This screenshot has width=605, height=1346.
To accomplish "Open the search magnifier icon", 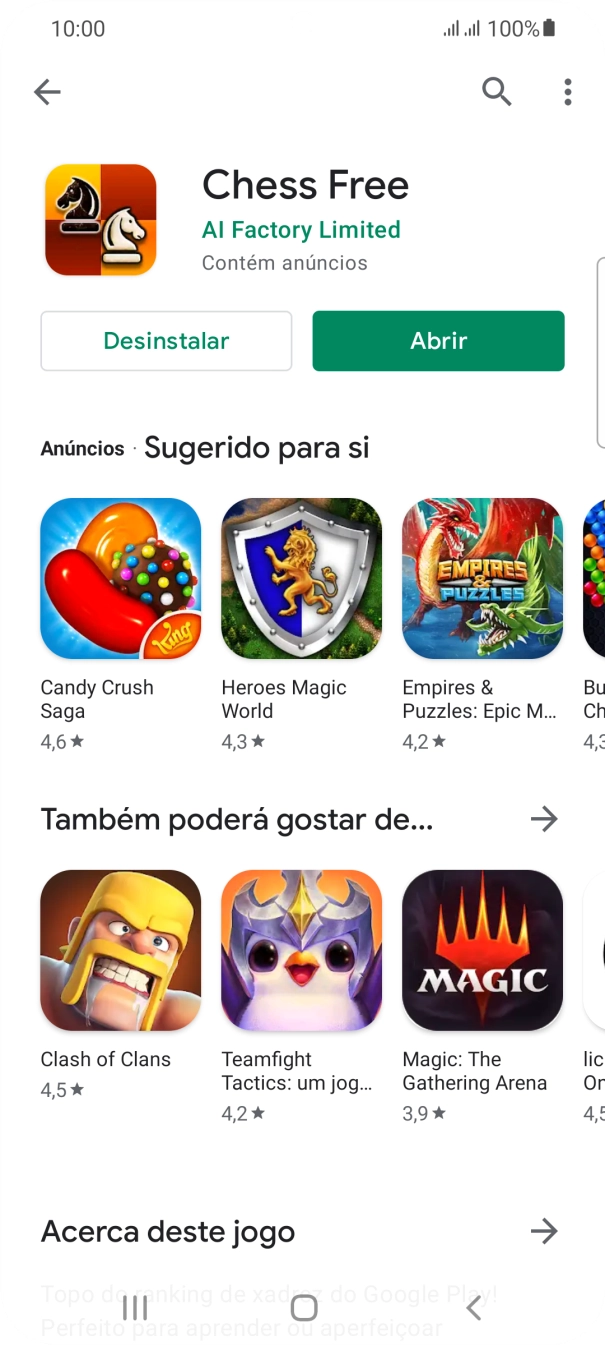I will coord(497,92).
